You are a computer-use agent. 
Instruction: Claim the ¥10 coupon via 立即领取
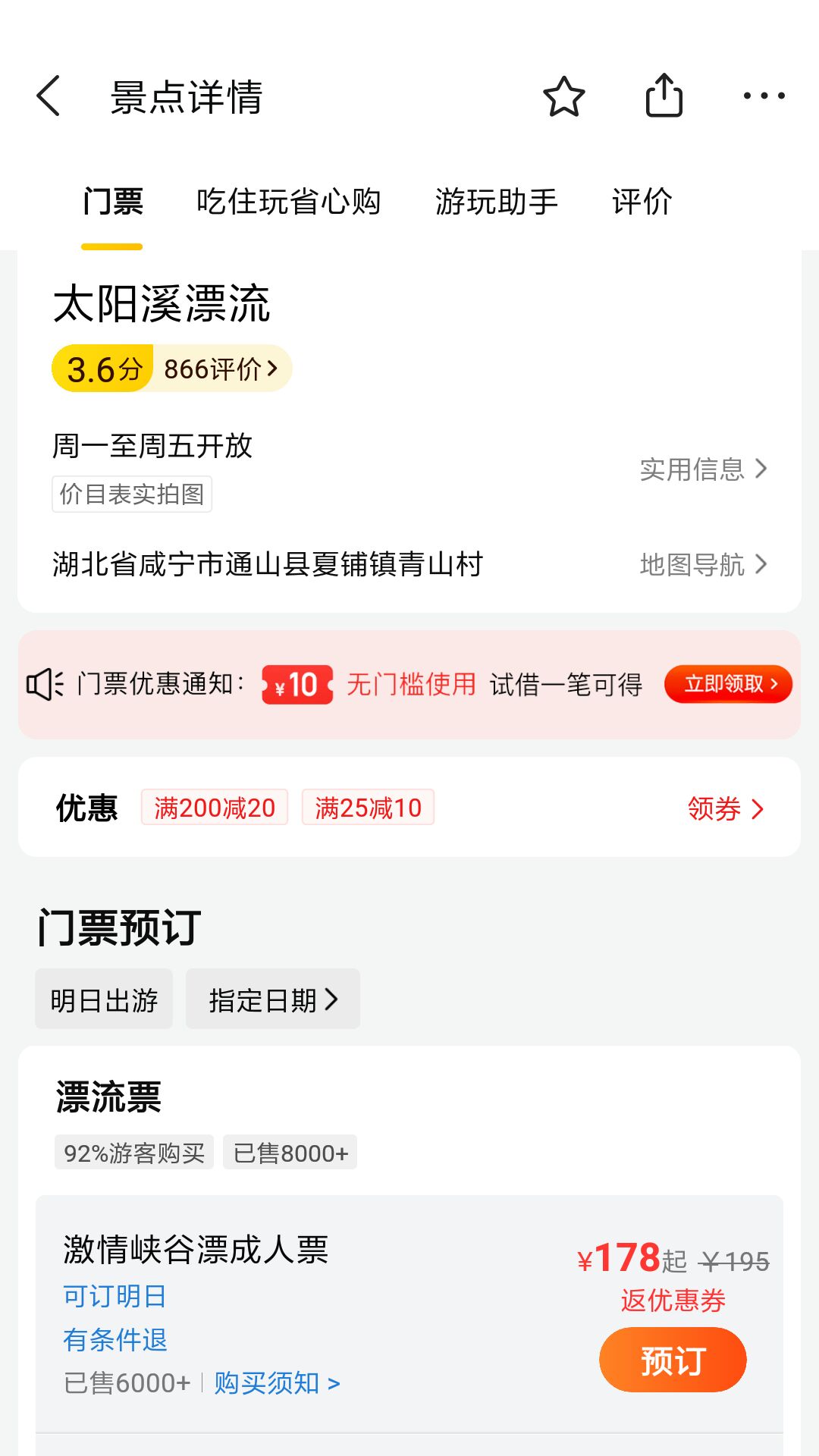coord(728,685)
